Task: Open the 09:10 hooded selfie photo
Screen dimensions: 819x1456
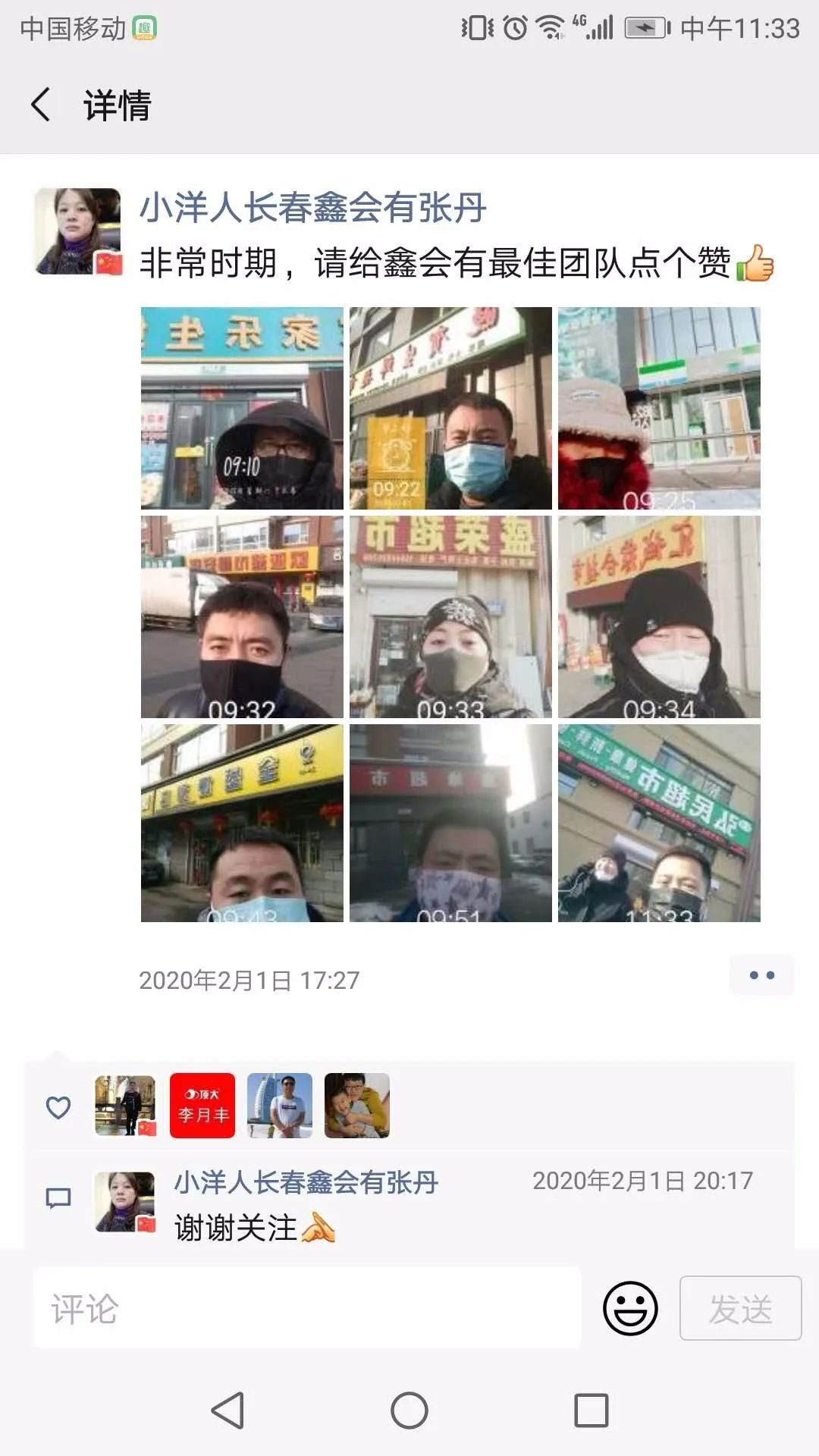Action: tap(241, 407)
